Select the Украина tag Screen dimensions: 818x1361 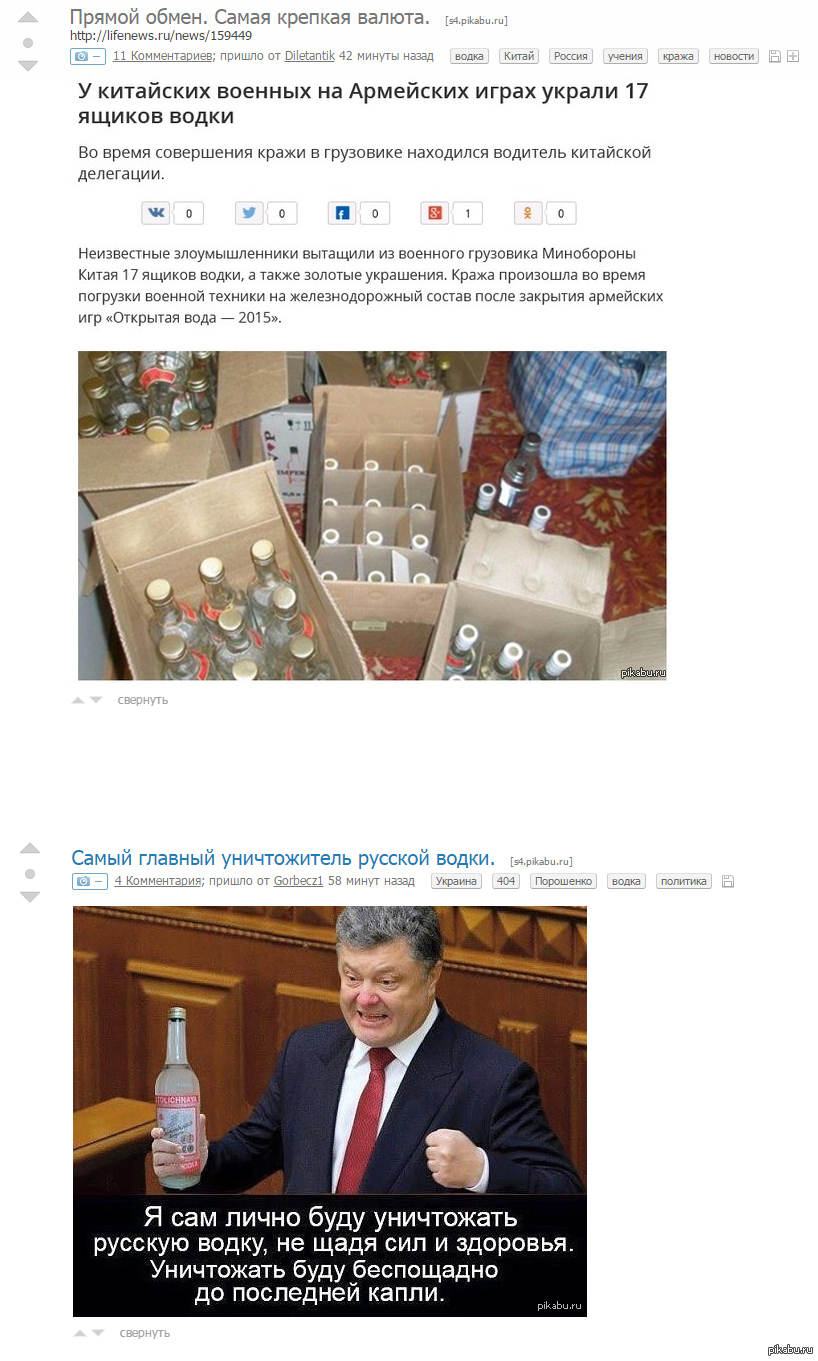(457, 881)
